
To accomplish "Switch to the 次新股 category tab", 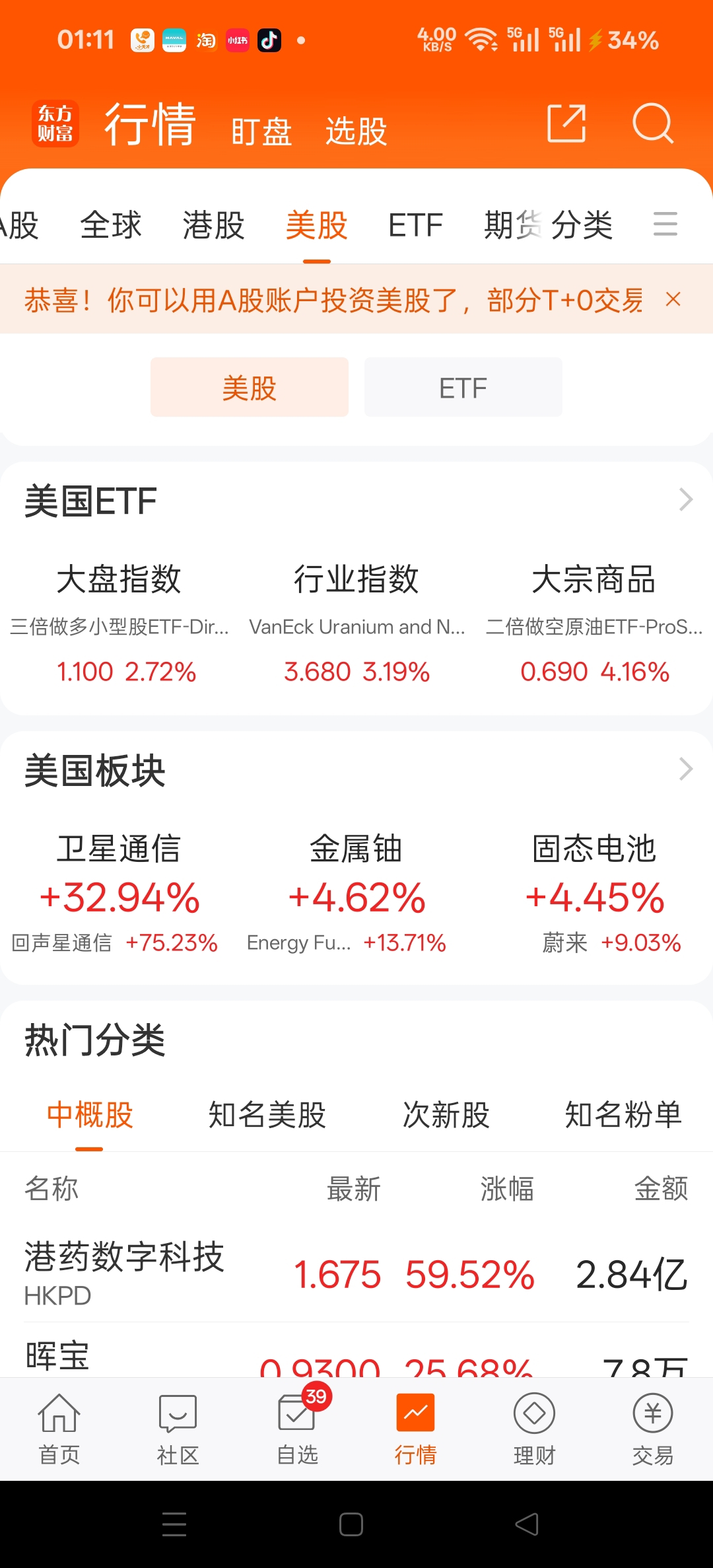I will (x=446, y=1115).
